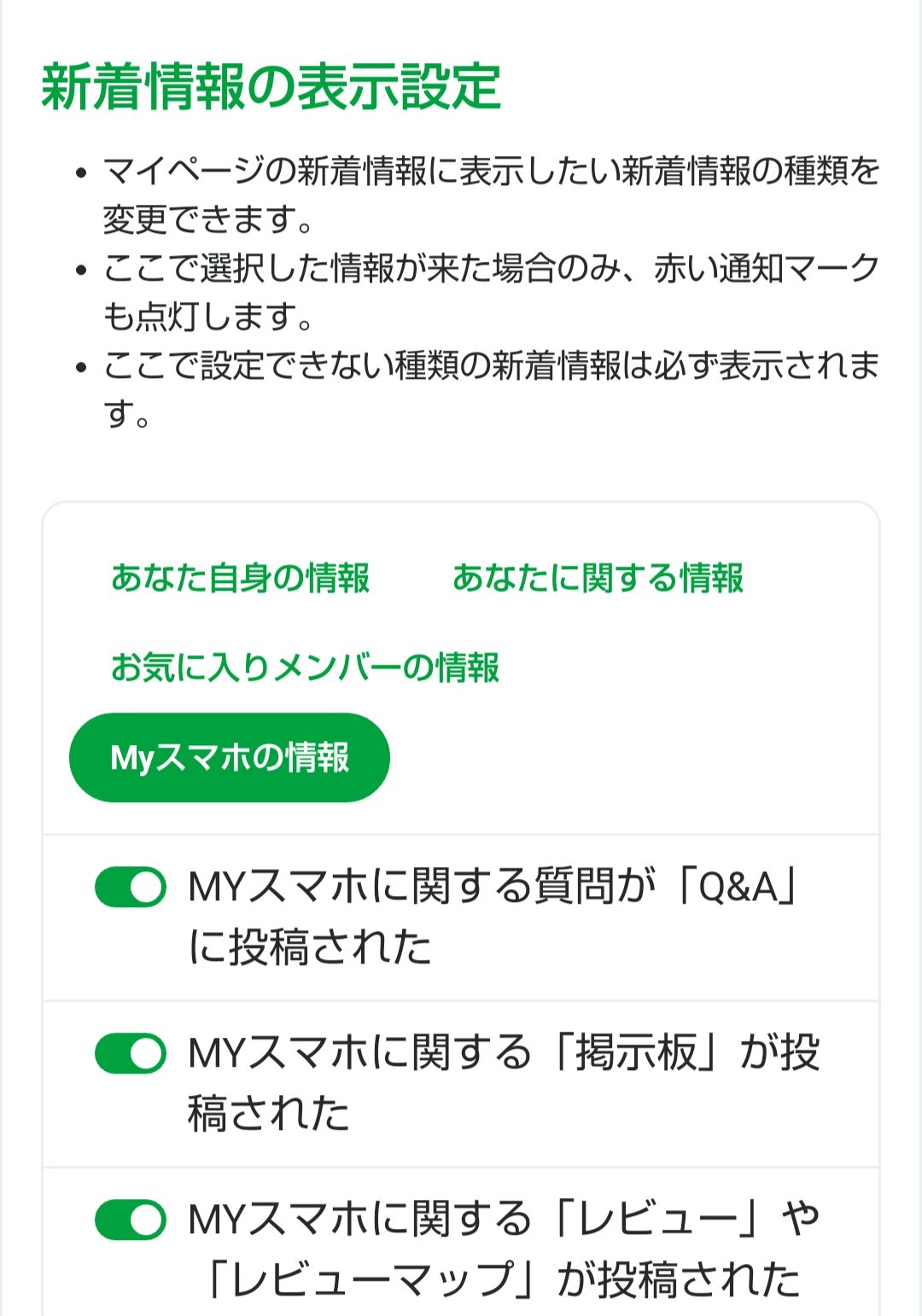Toggle off MYスマホ「レビュー」「レビューマップ」notifications

[131, 1220]
